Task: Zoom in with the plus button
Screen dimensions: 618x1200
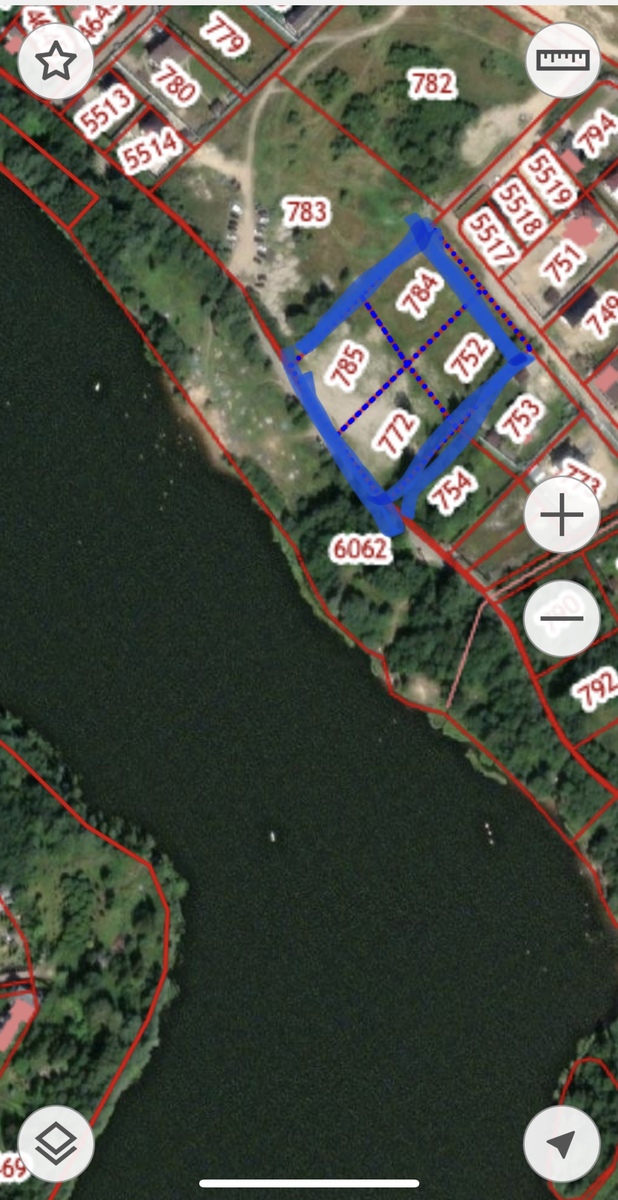Action: 561,516
